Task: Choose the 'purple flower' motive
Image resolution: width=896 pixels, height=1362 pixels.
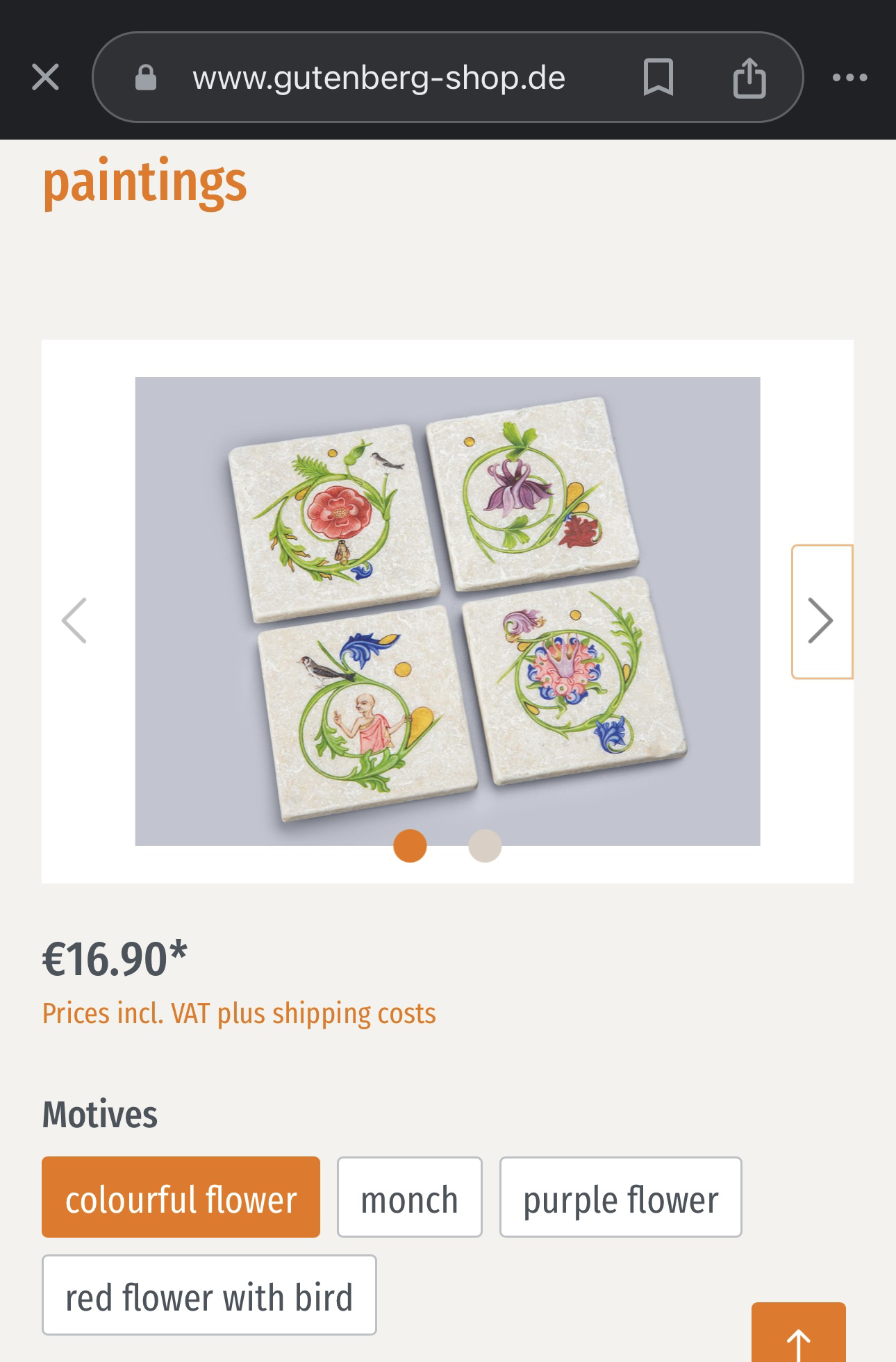Action: pyautogui.click(x=620, y=1197)
